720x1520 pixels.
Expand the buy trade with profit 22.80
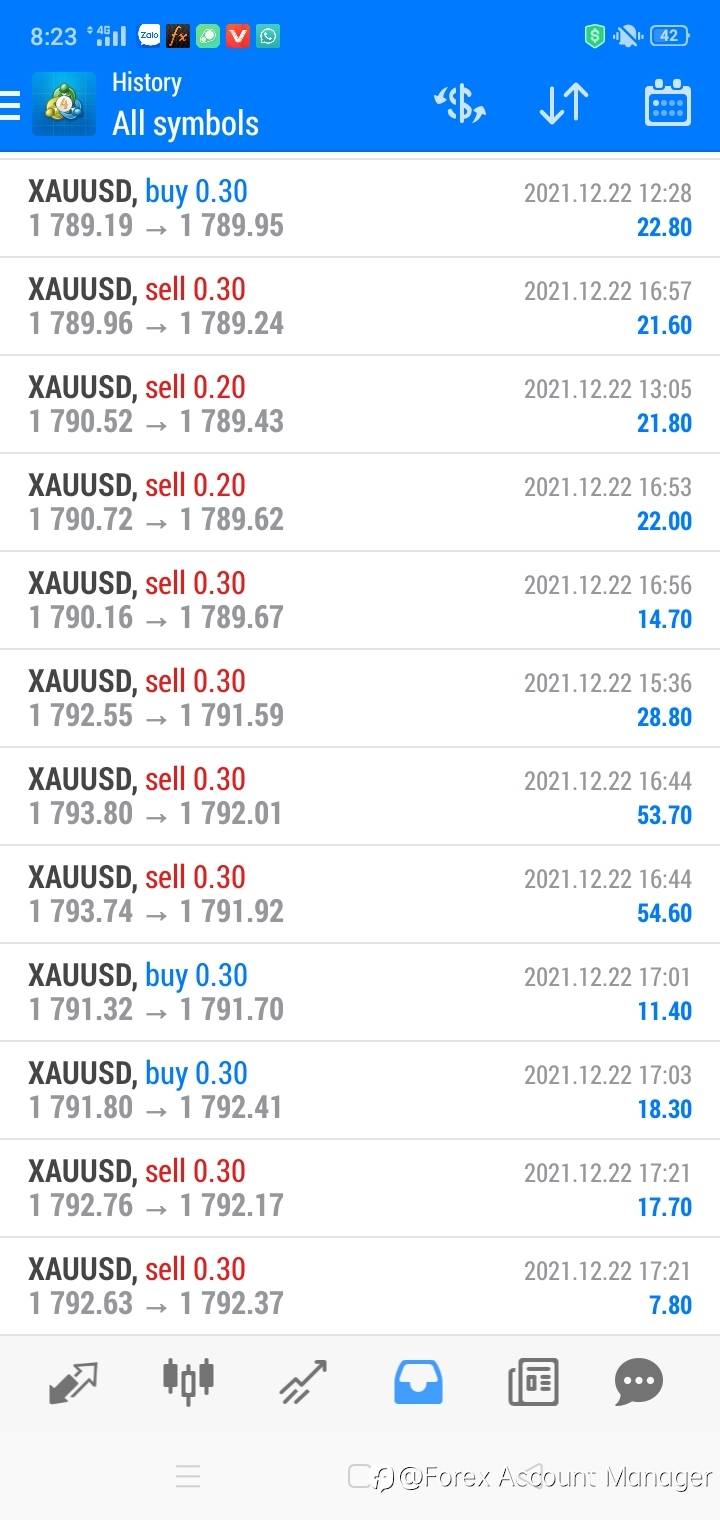pyautogui.click(x=360, y=209)
